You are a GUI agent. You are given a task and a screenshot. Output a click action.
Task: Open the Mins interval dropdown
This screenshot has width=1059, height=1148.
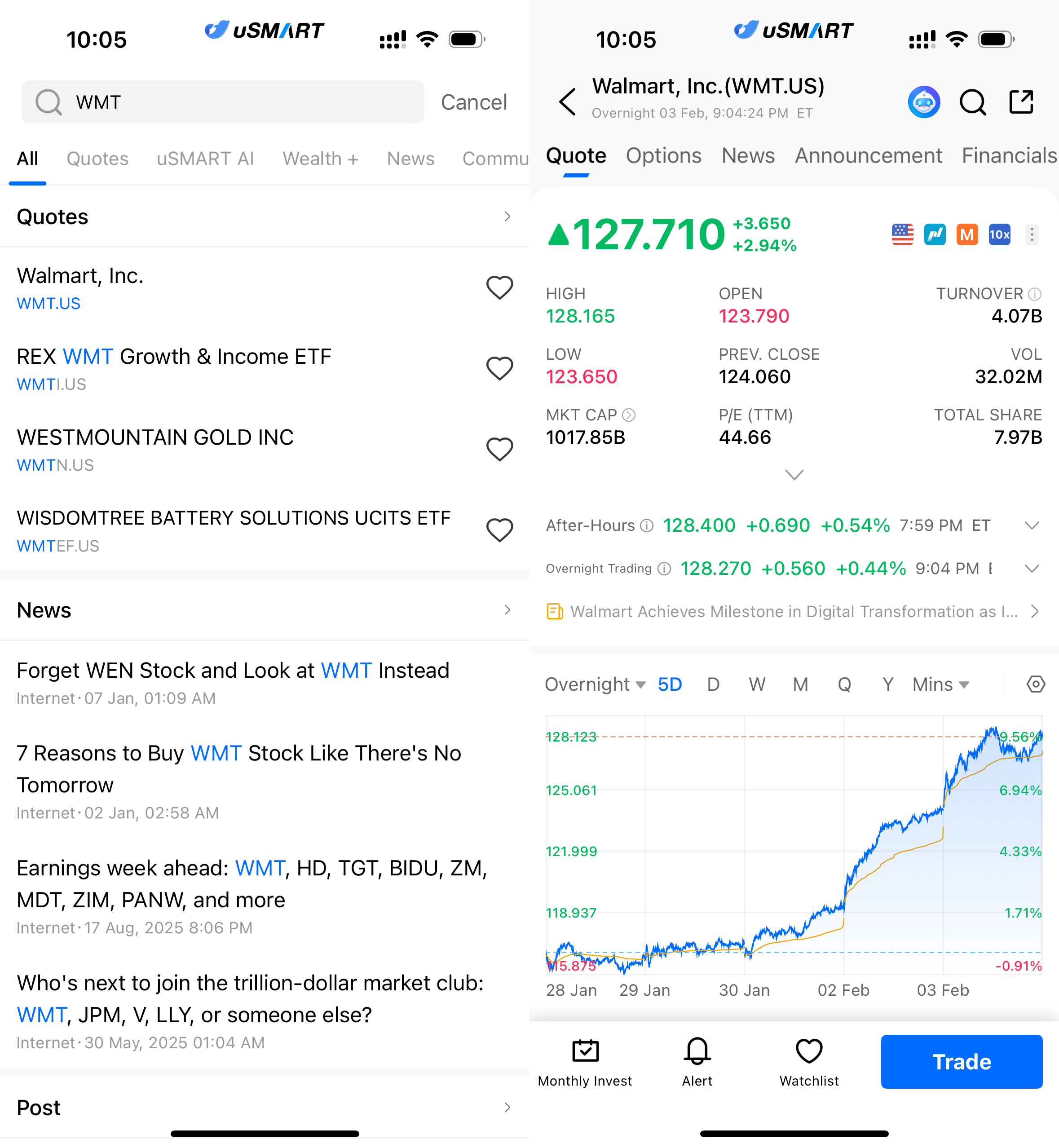point(940,684)
